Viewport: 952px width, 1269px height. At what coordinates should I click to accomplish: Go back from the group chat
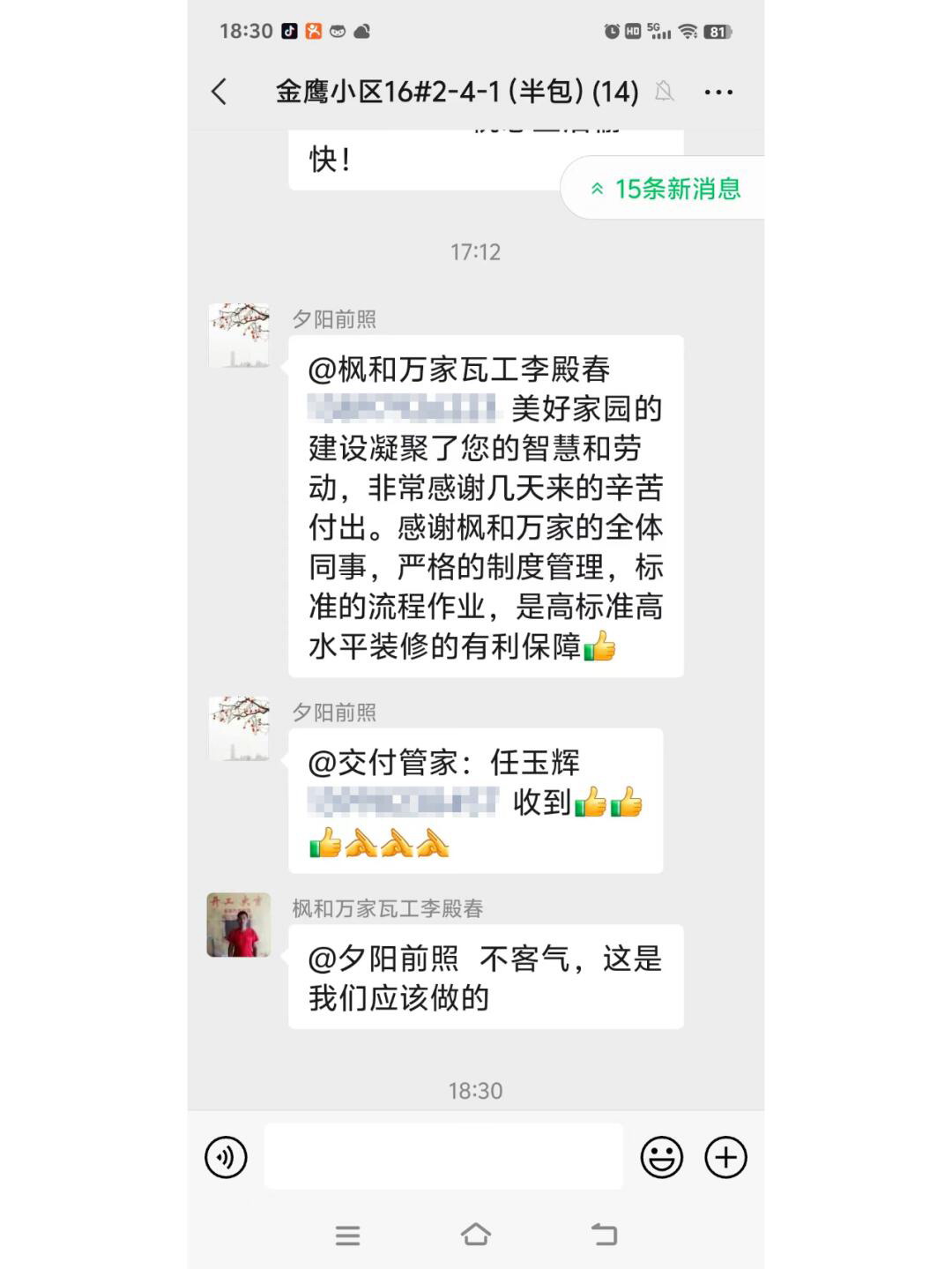[219, 92]
